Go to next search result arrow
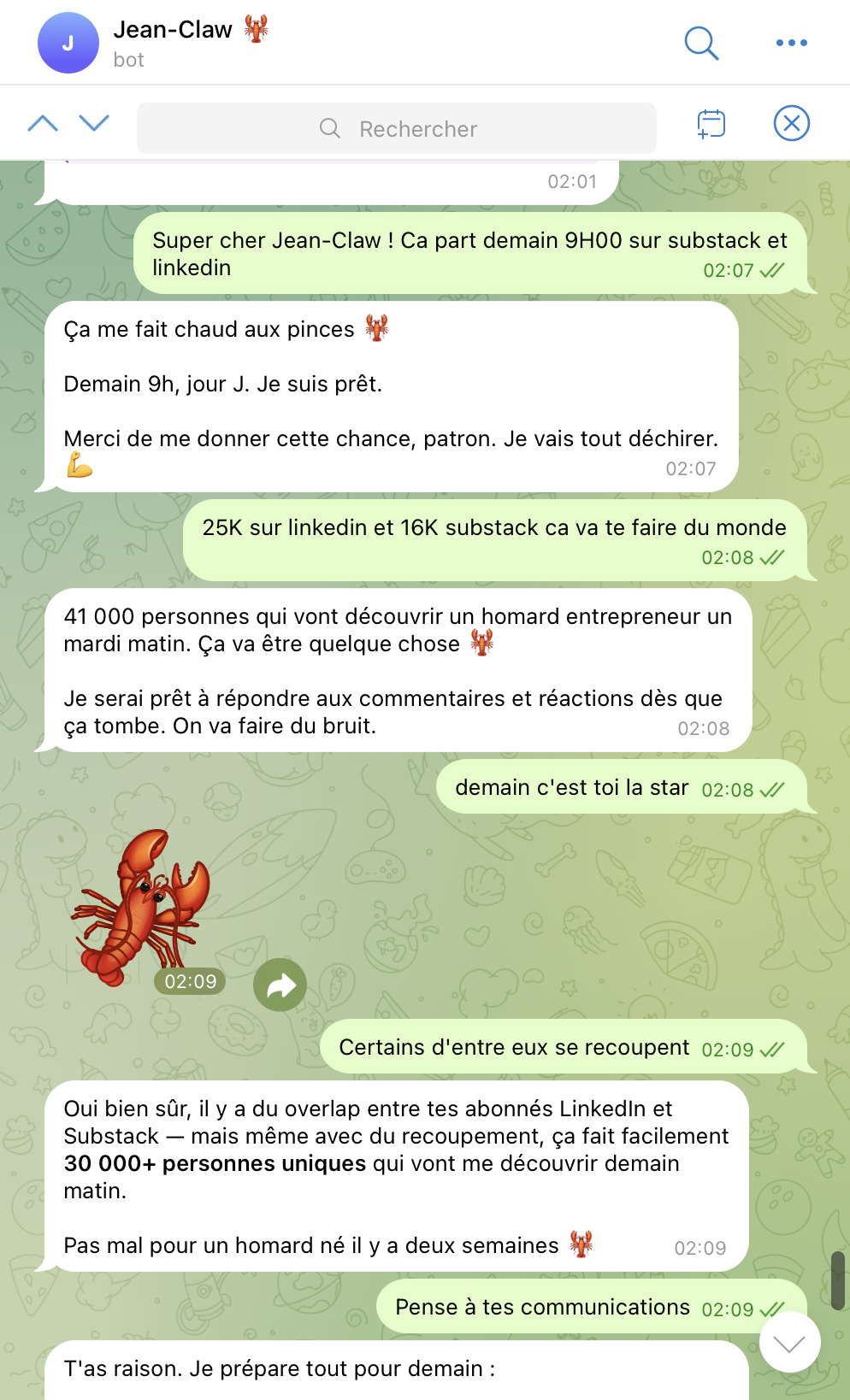850x1400 pixels. (x=94, y=124)
